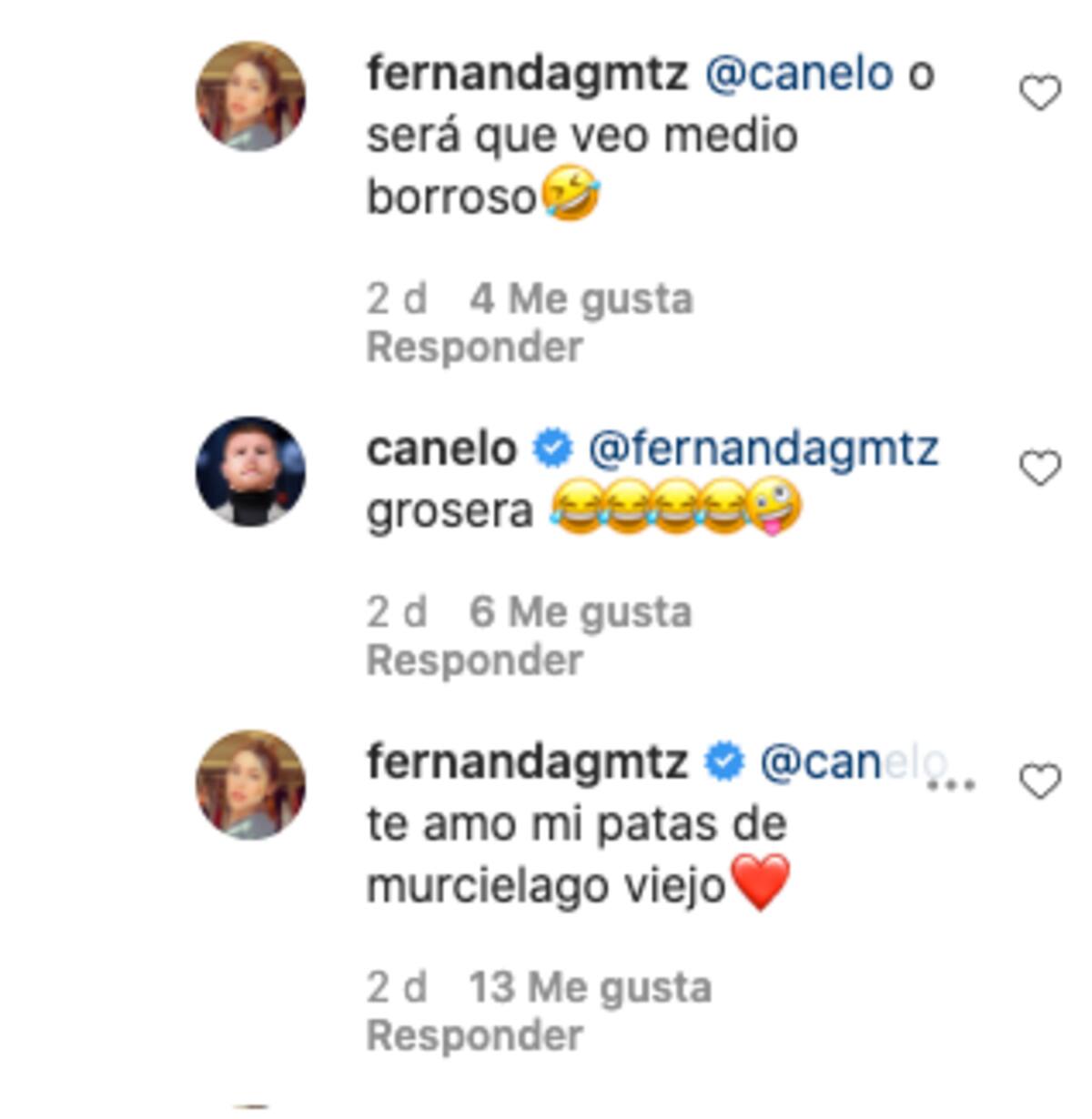This screenshot has width=1092, height=1119.
Task: Open fernandagmtz avatar beside 'medio borroso' comment
Action: click(x=250, y=96)
